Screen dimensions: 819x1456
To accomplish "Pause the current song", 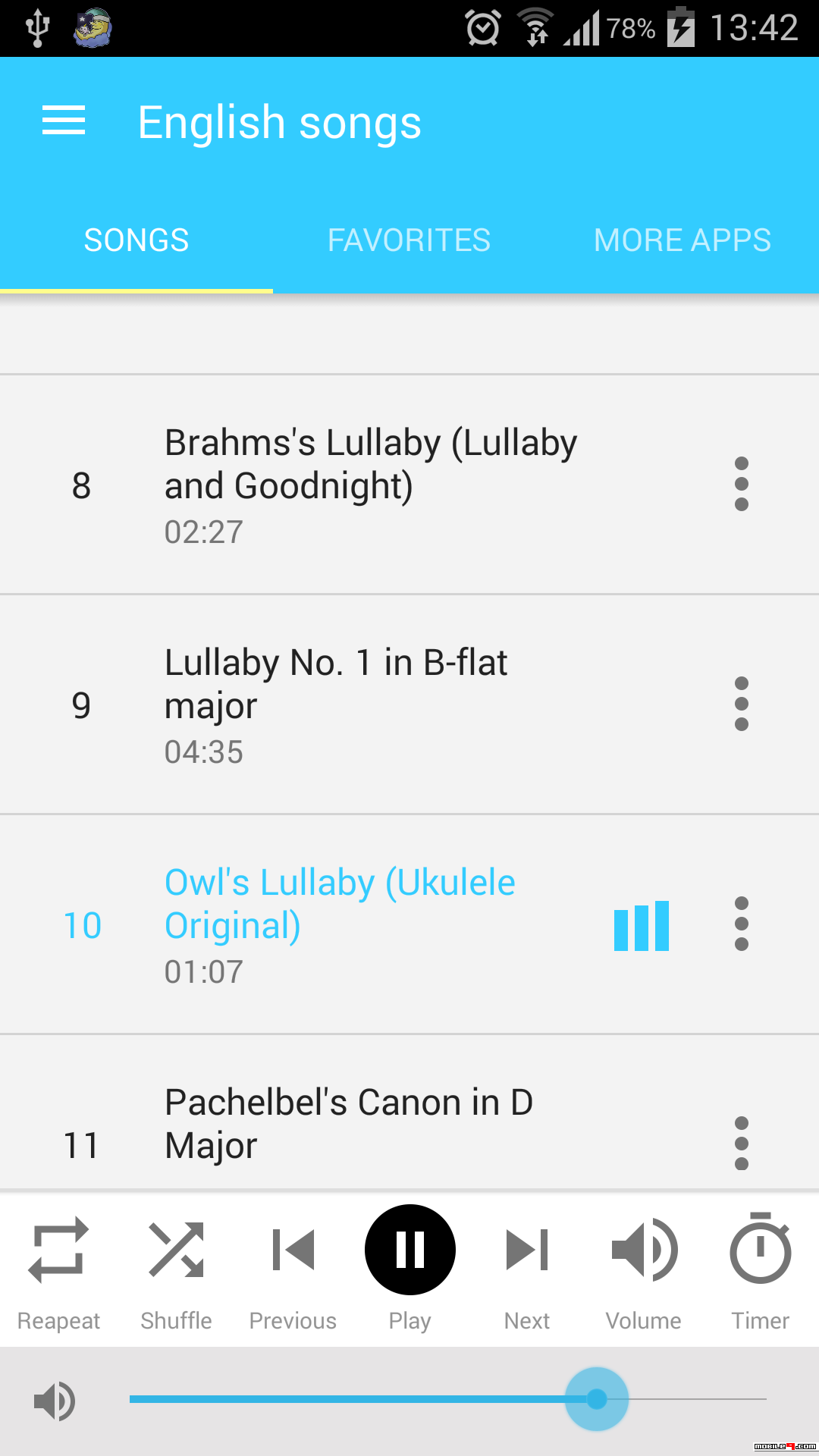I will coord(410,1250).
